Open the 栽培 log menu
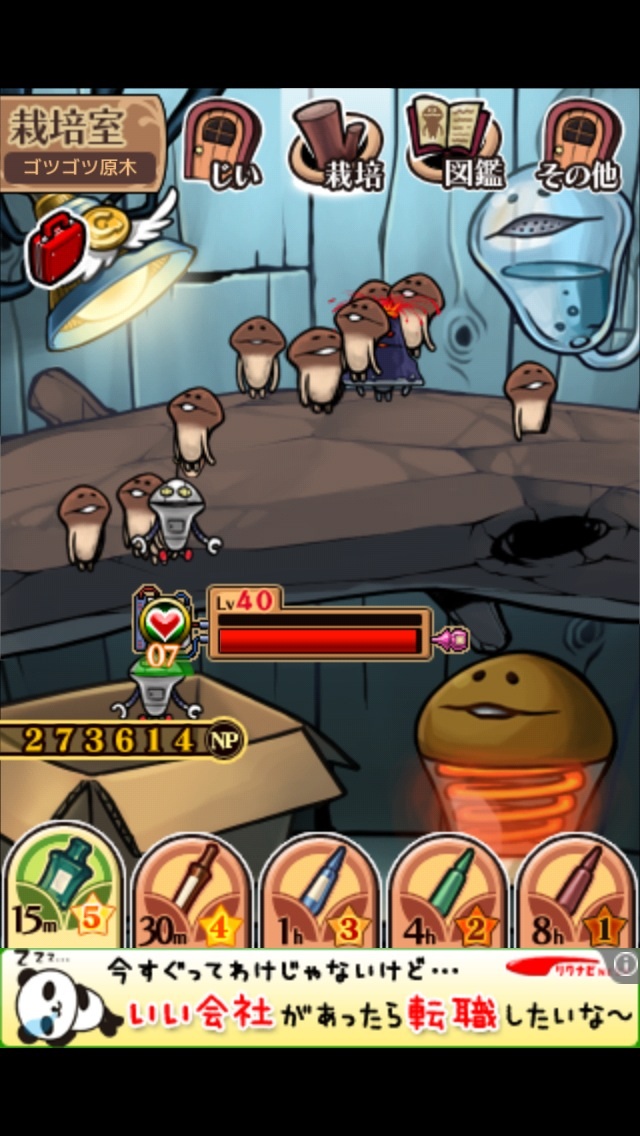This screenshot has width=640, height=1136. point(337,147)
